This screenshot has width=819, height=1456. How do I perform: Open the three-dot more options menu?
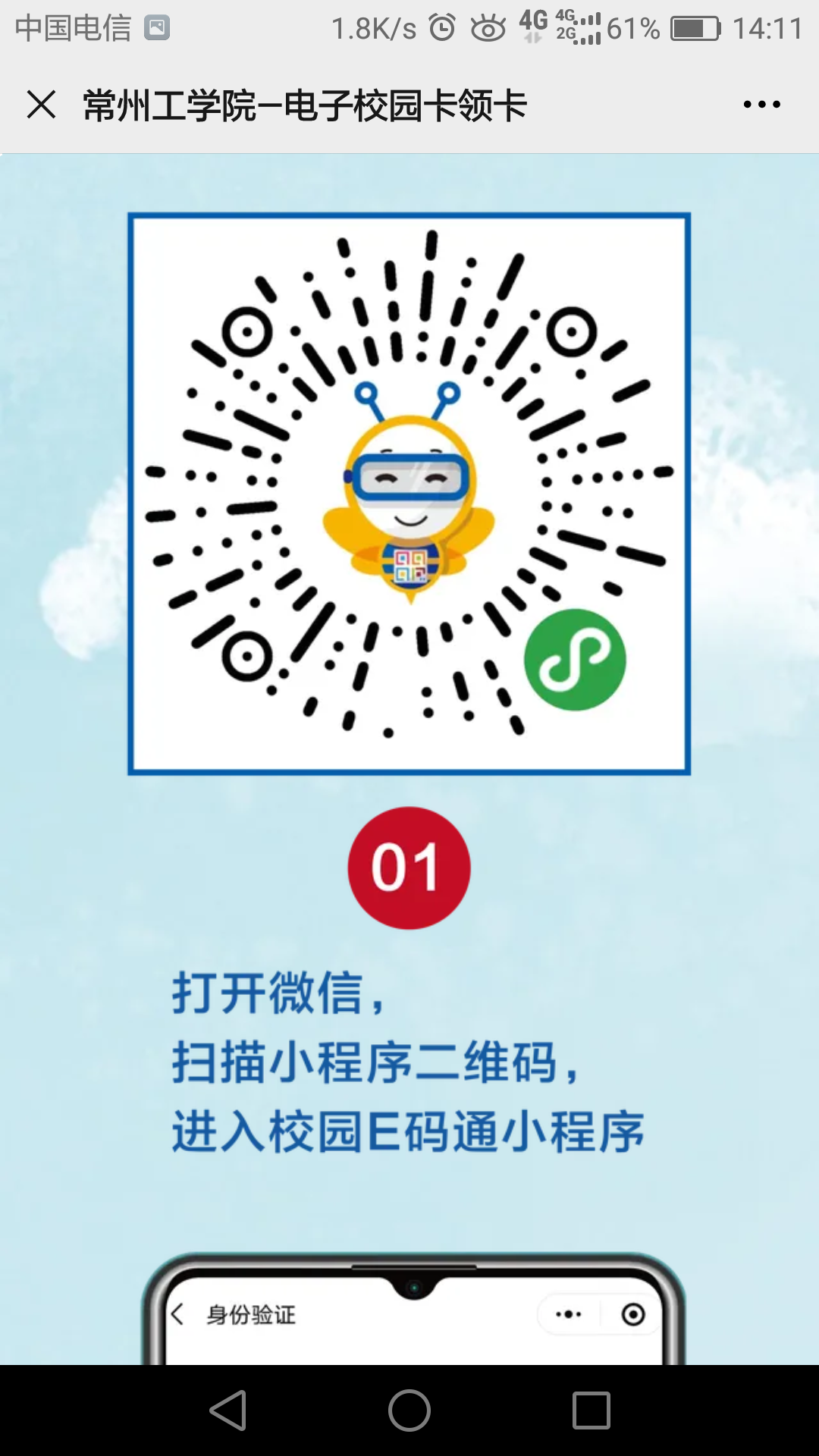[761, 105]
